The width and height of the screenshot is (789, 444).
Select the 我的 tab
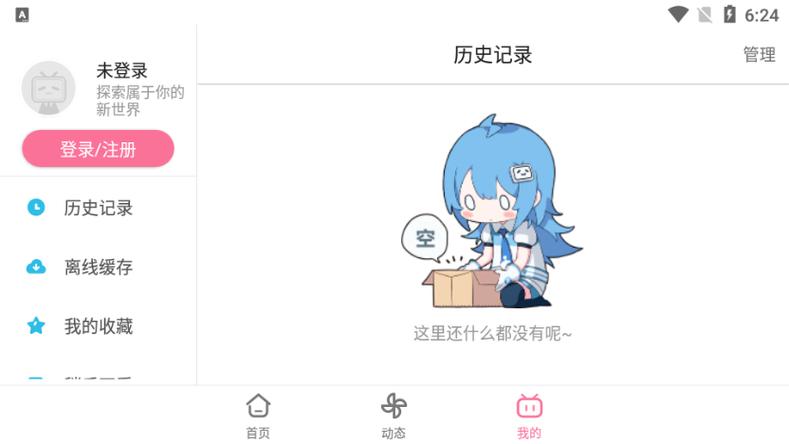[529, 416]
